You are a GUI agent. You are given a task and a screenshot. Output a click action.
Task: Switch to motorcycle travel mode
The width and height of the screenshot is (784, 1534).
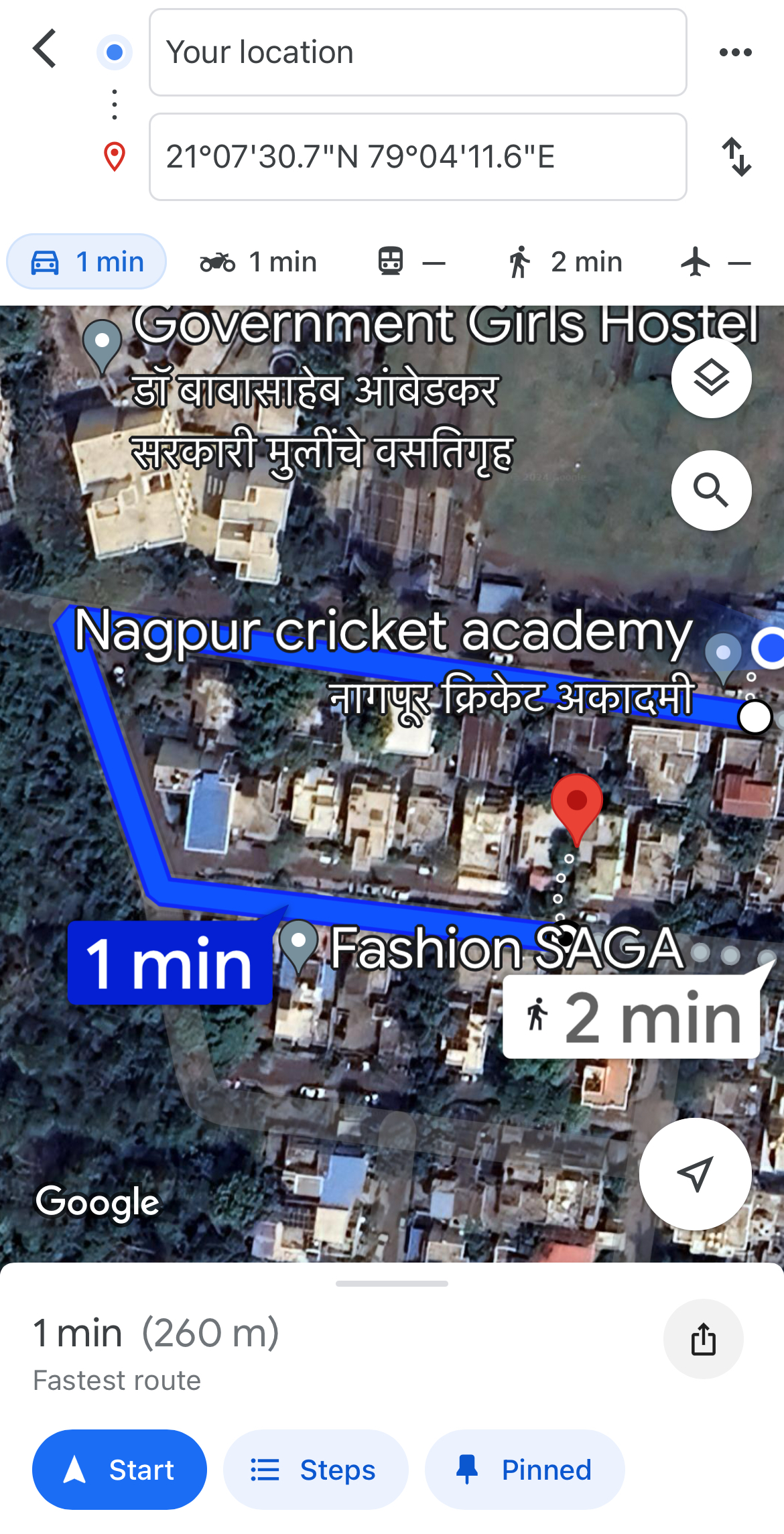259,261
